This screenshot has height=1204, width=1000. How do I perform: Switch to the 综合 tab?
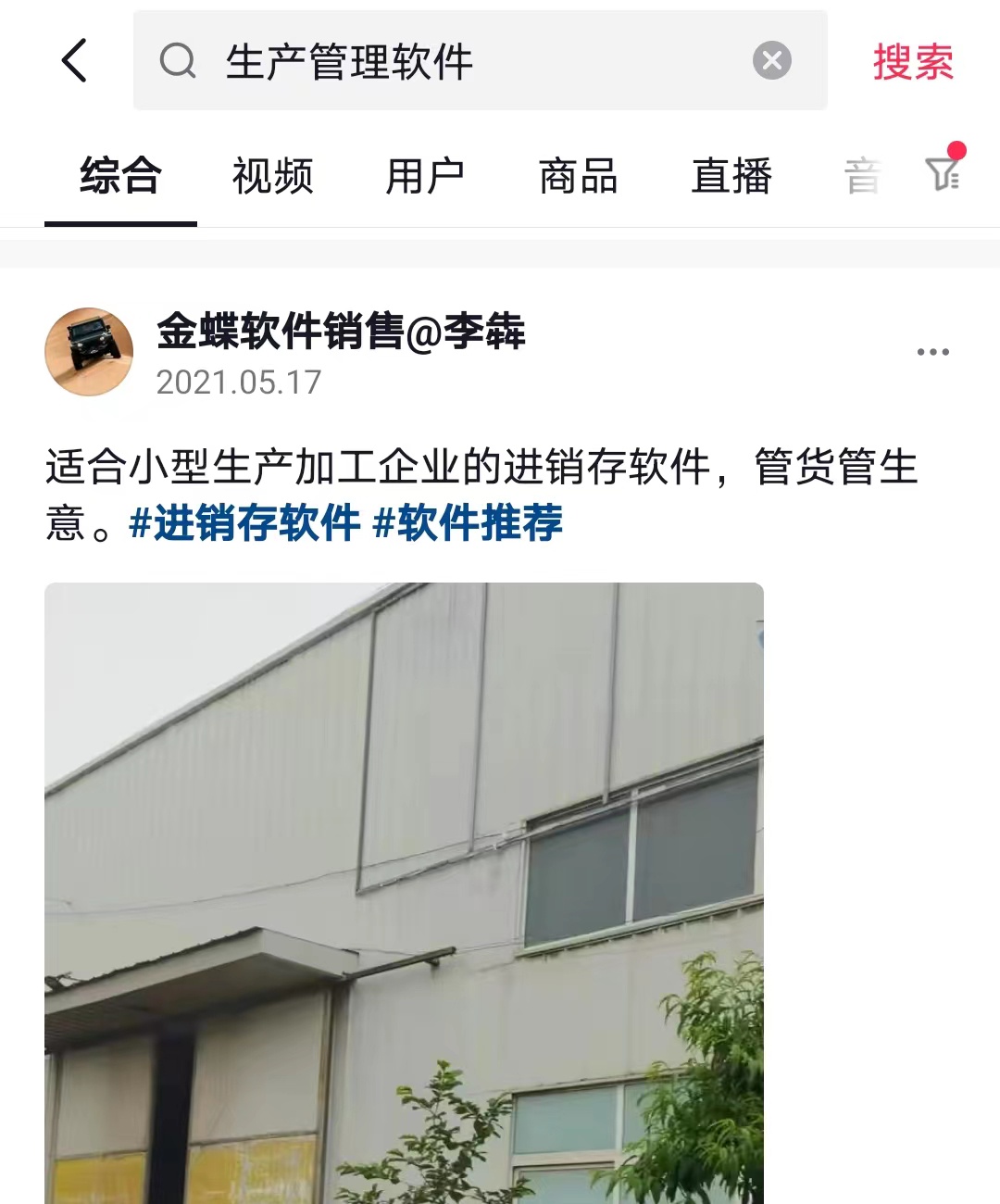tap(120, 176)
